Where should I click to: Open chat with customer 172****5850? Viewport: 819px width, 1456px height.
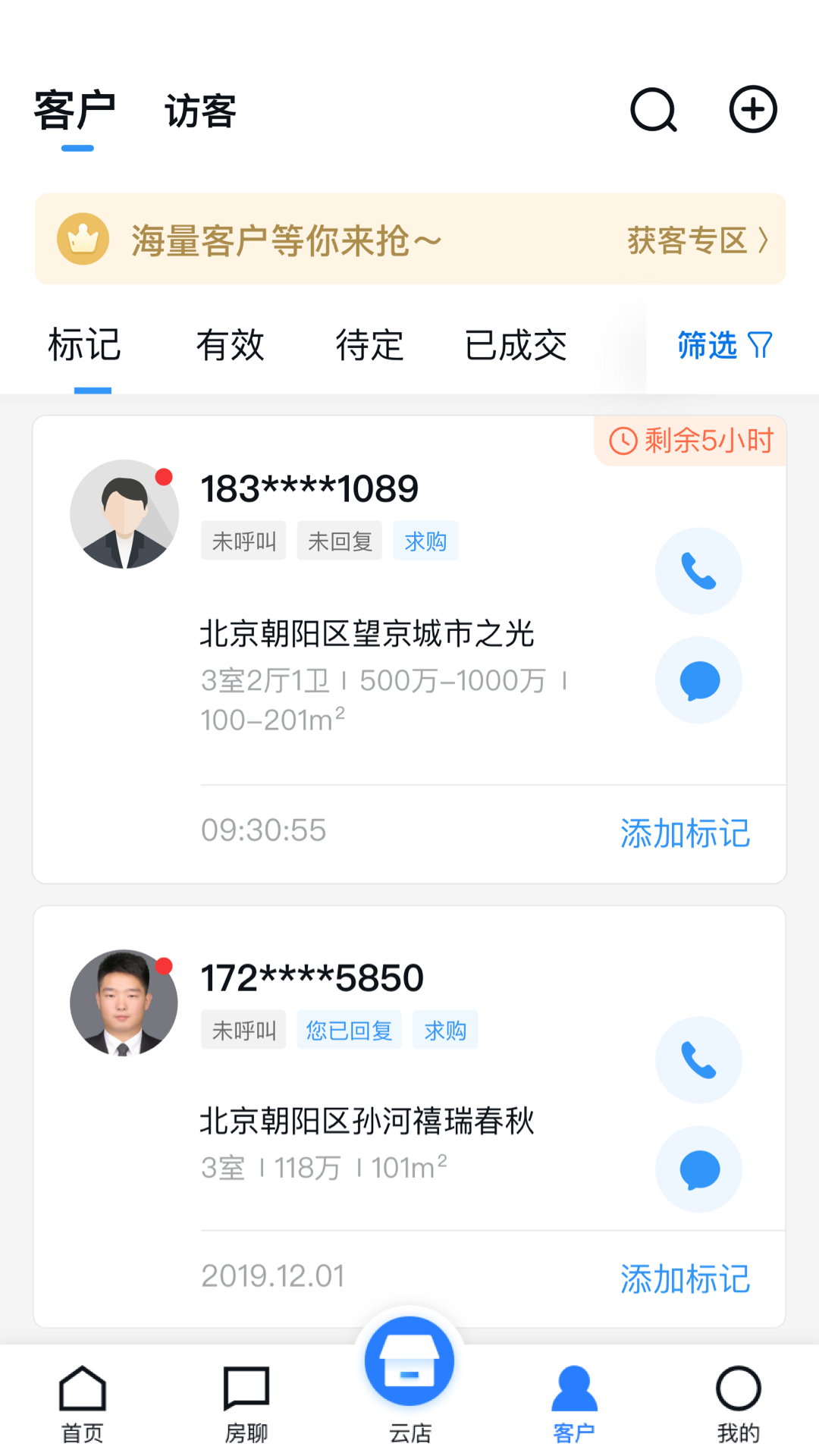pyautogui.click(x=698, y=1169)
